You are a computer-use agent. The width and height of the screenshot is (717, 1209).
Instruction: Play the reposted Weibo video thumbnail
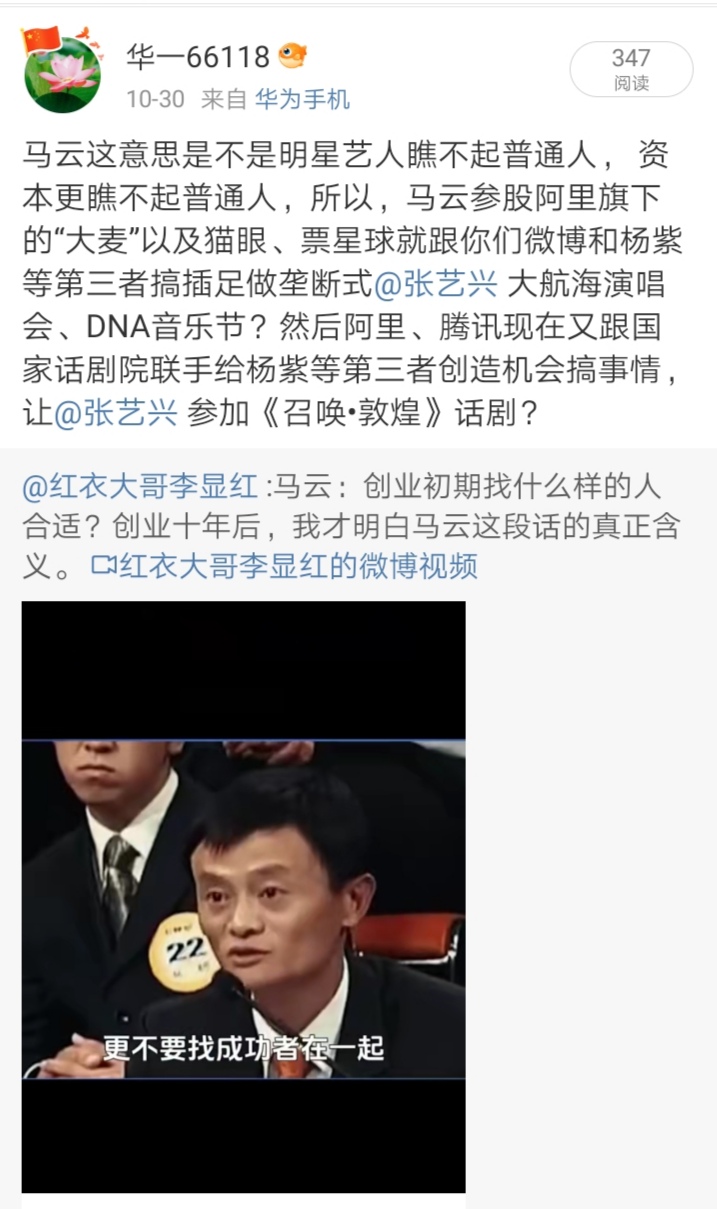243,897
